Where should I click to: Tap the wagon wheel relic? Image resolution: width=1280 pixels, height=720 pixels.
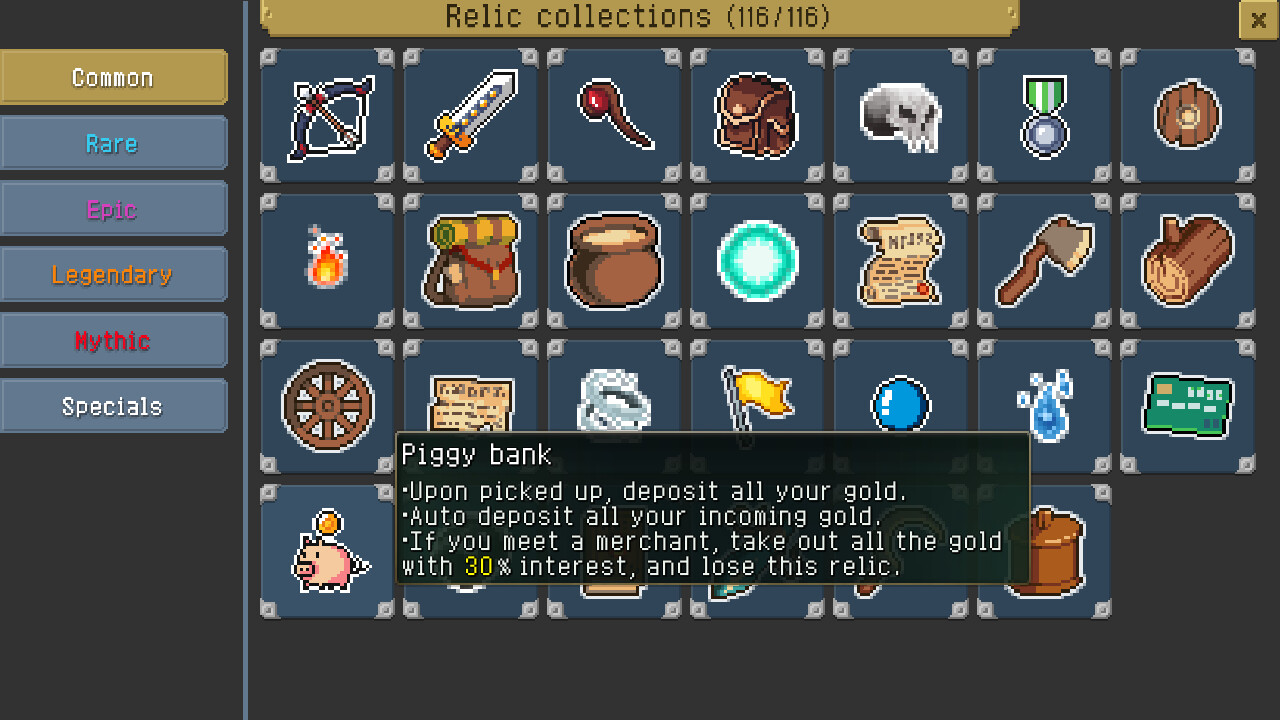pos(328,406)
